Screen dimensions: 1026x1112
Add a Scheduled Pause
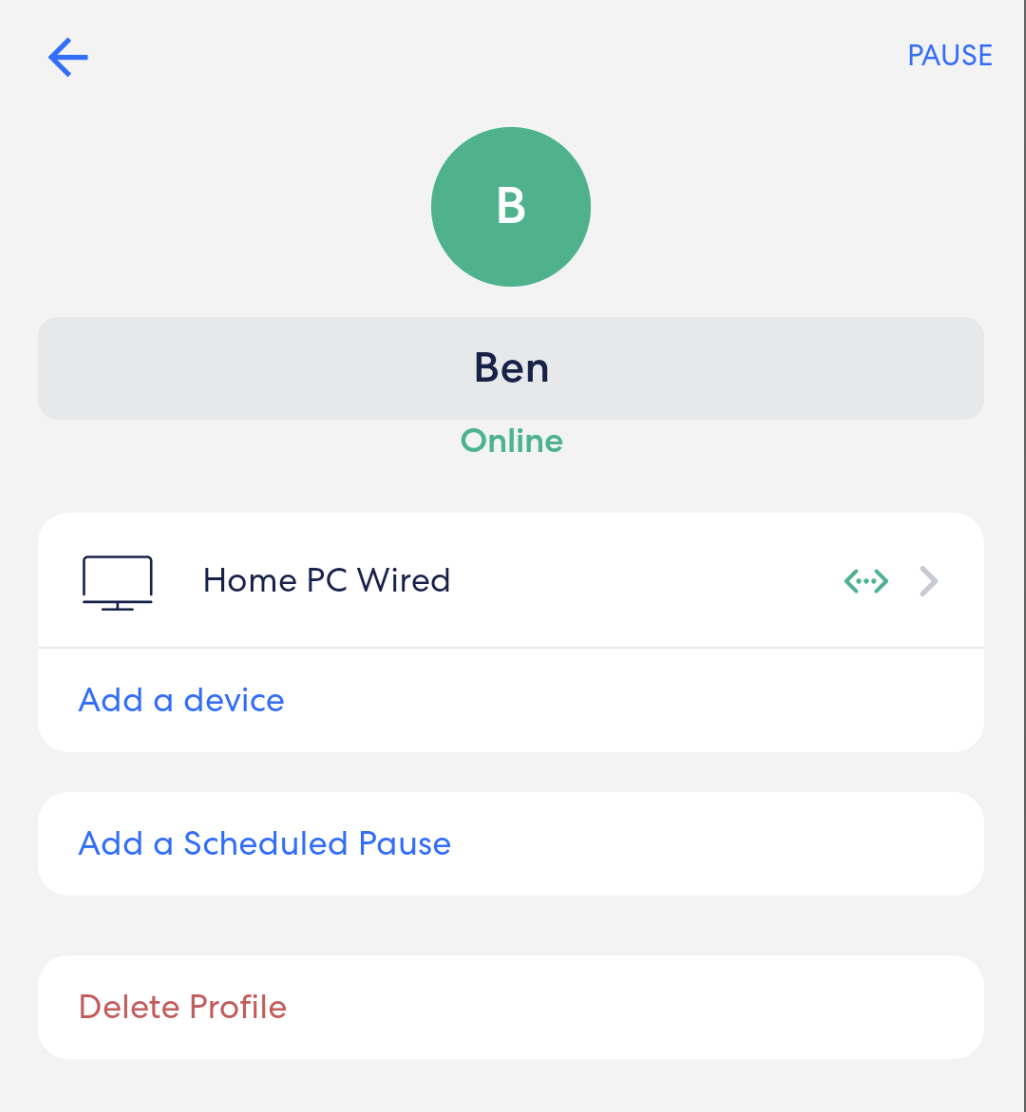pyautogui.click(x=265, y=844)
